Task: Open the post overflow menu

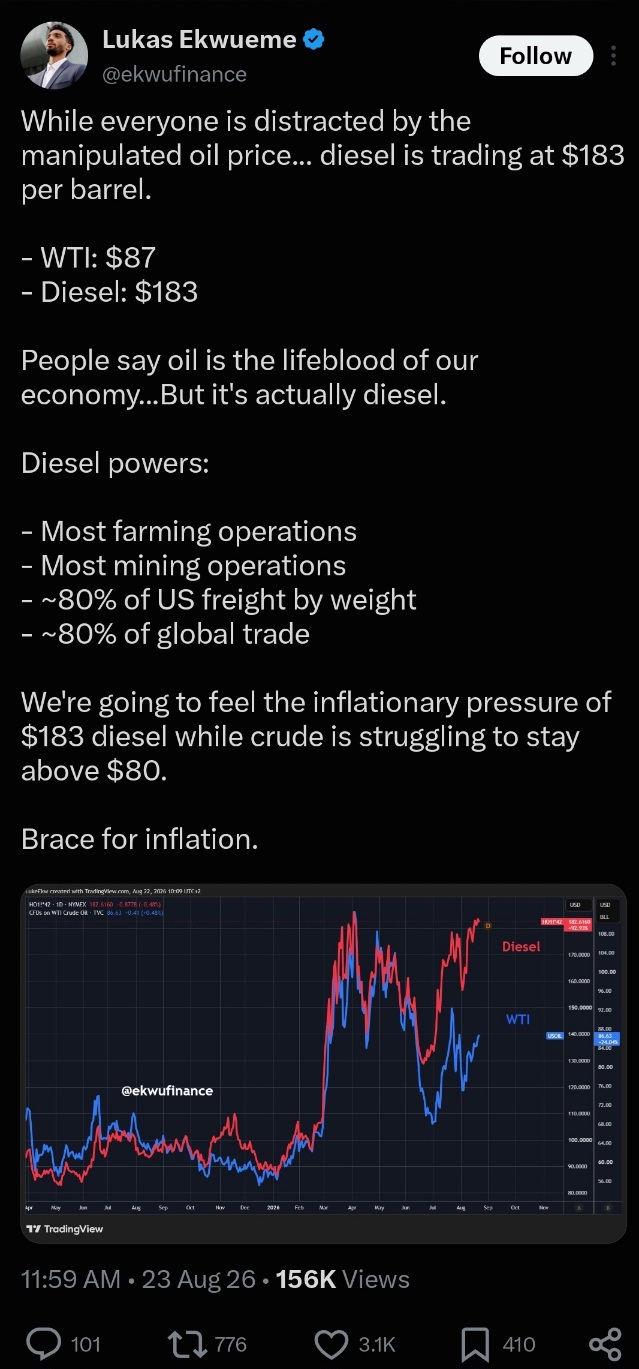Action: [614, 56]
